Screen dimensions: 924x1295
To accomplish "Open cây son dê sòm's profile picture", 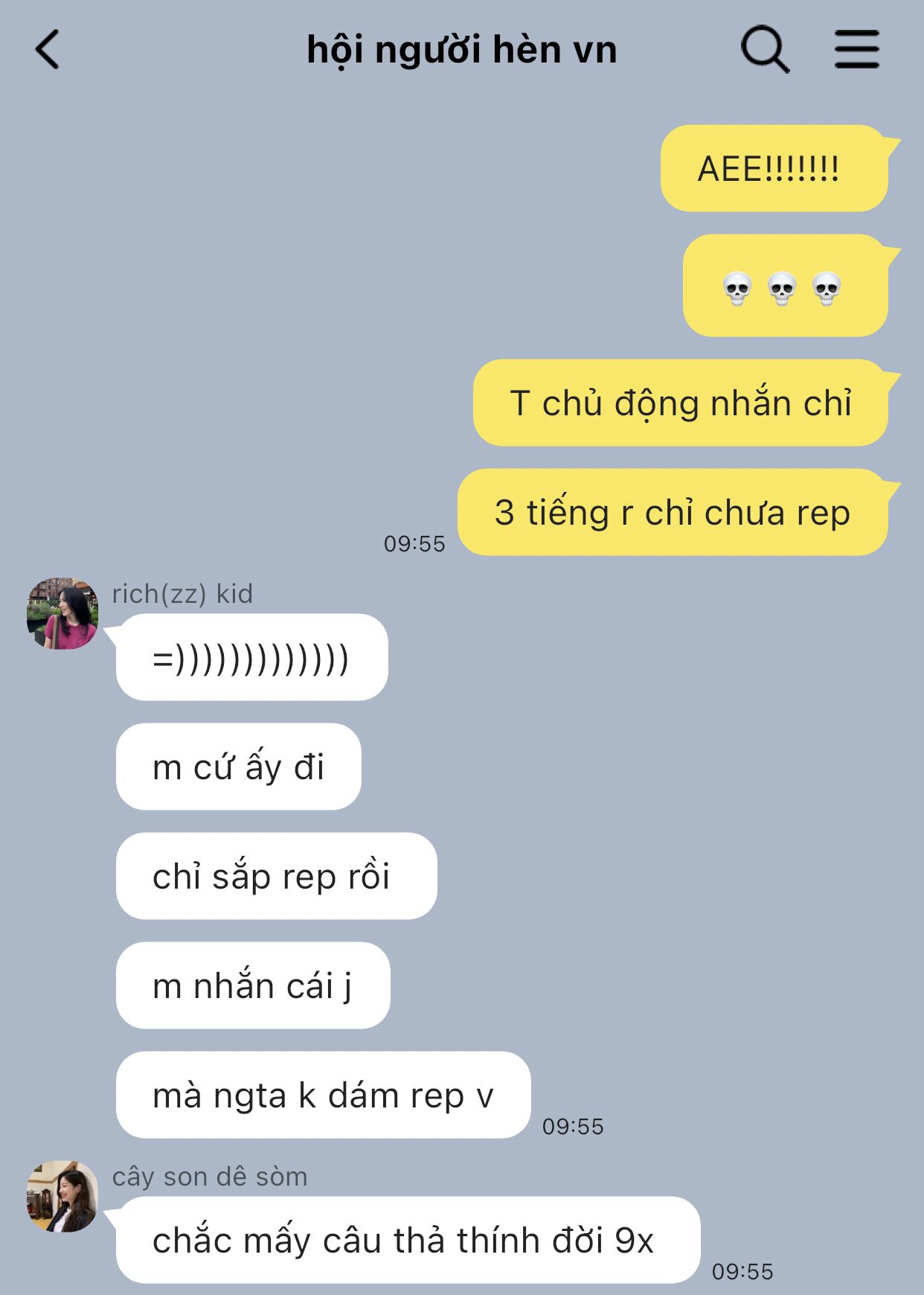I will point(62,1196).
